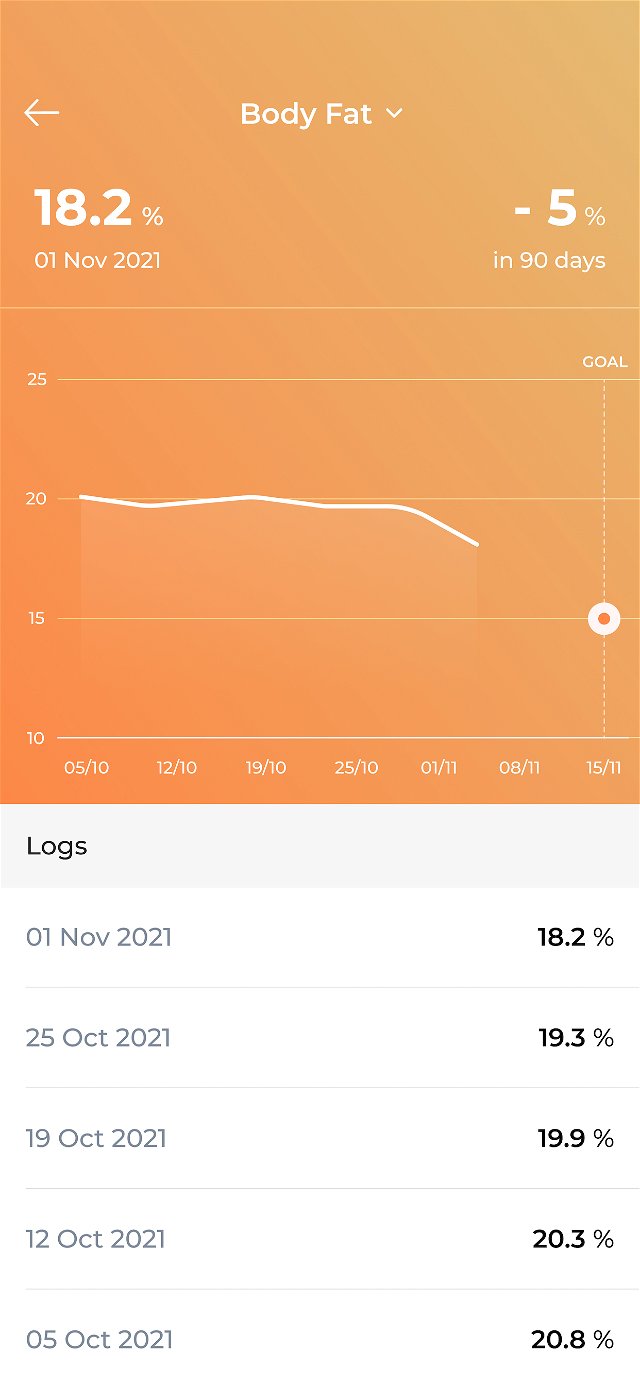Tap the 05 Oct 2021 log entry
This screenshot has height=1385, width=640.
pyautogui.click(x=320, y=1339)
